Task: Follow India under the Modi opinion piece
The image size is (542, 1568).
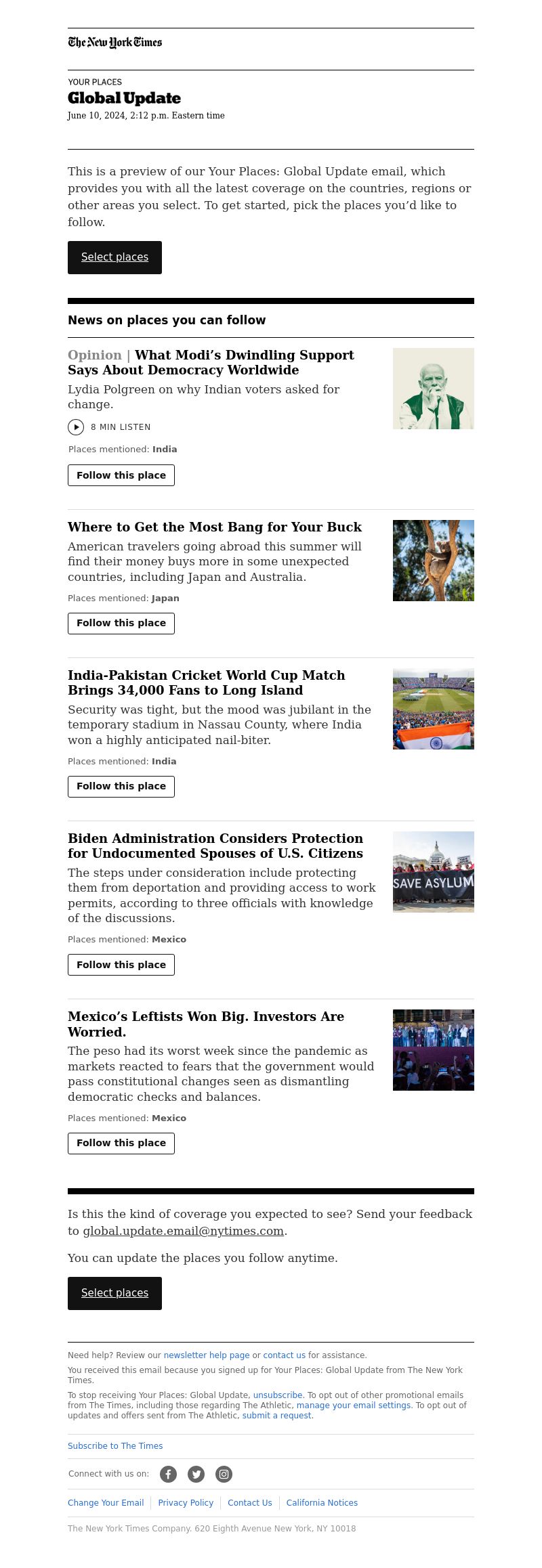Action: pos(121,475)
